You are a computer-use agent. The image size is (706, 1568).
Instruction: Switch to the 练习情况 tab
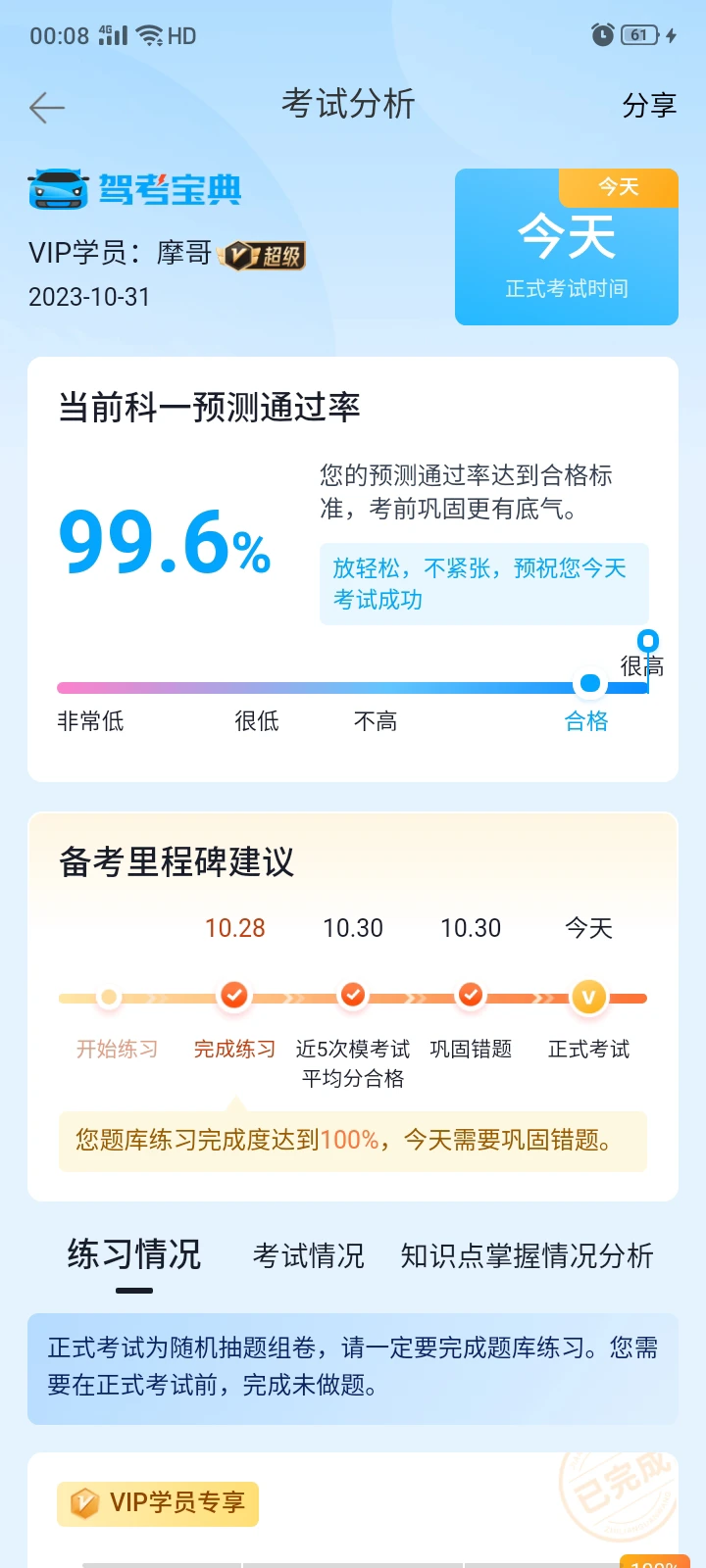pyautogui.click(x=134, y=1254)
